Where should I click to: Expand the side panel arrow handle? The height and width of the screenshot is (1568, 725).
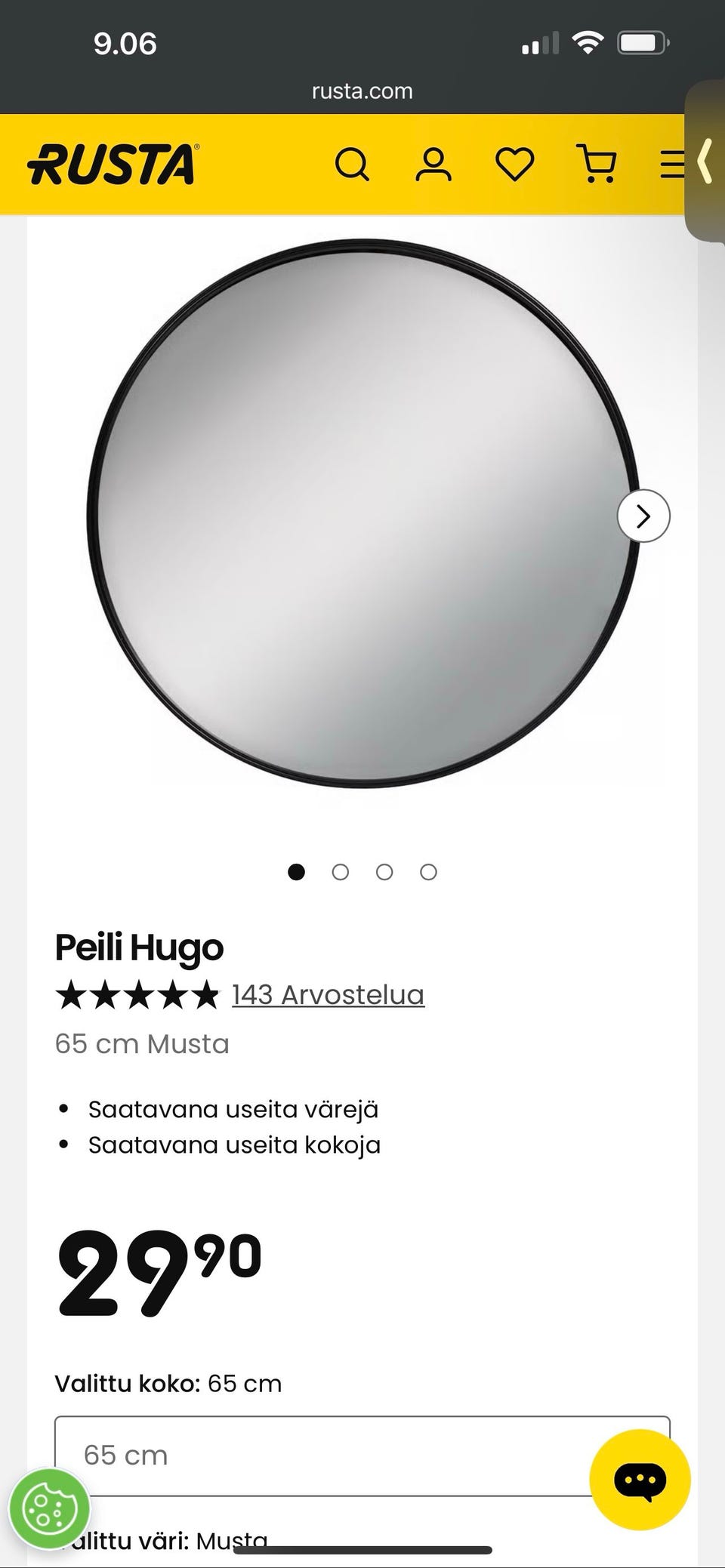click(x=706, y=161)
